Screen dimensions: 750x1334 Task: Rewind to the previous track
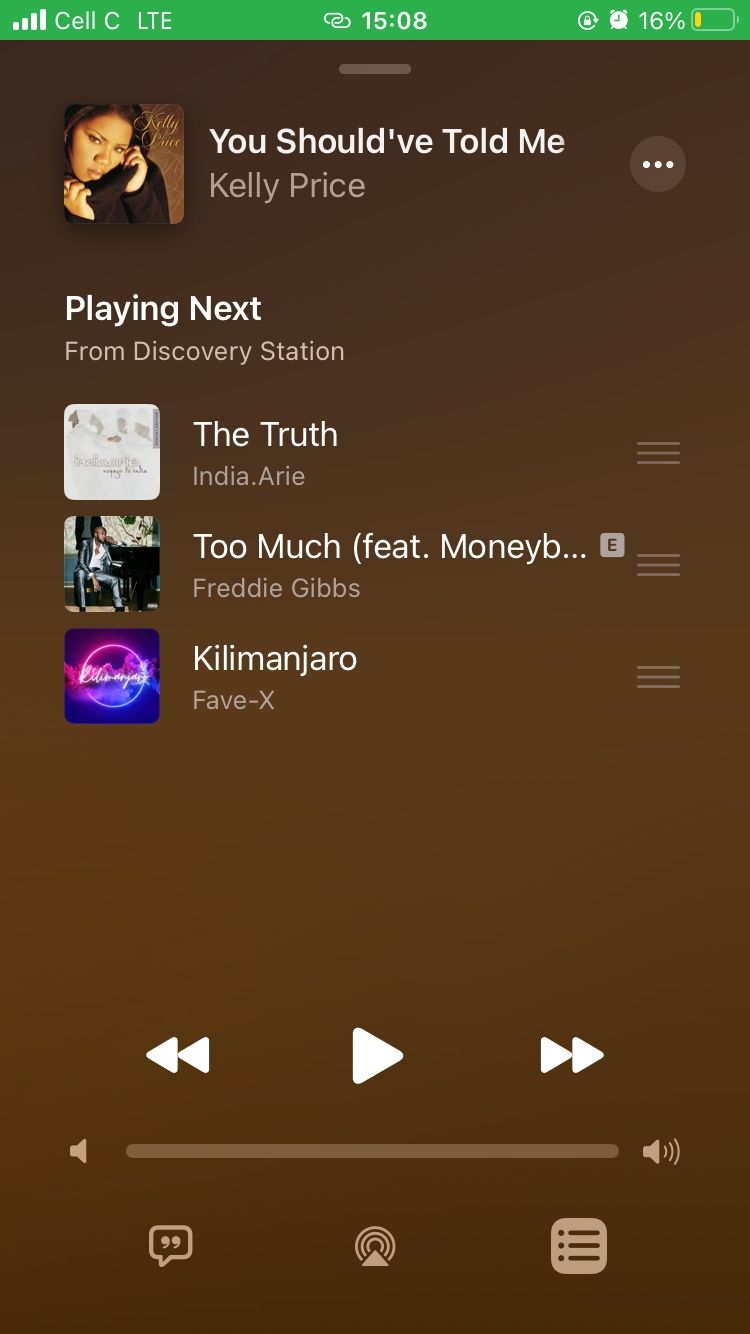coord(177,1054)
